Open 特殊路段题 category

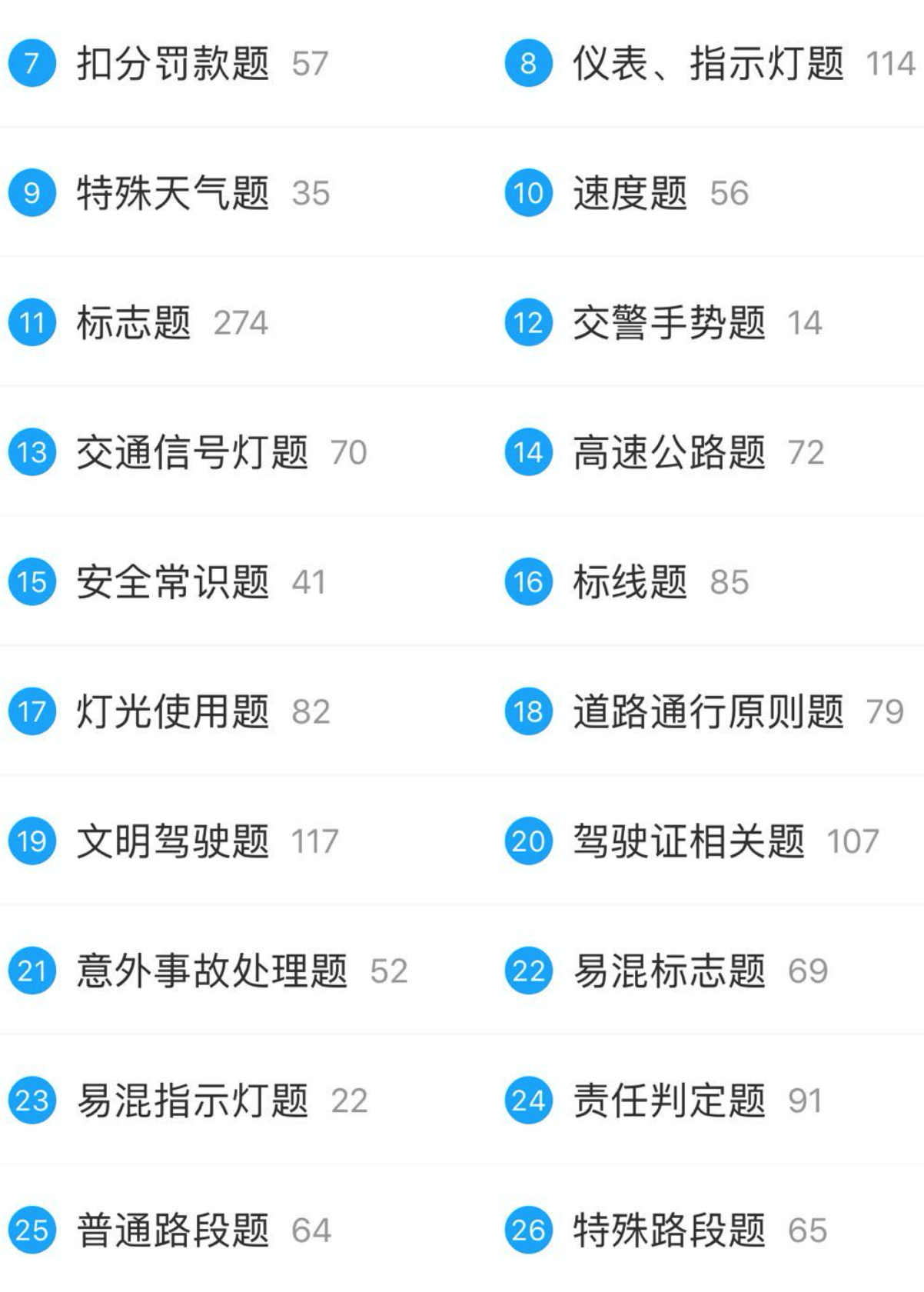[669, 1230]
